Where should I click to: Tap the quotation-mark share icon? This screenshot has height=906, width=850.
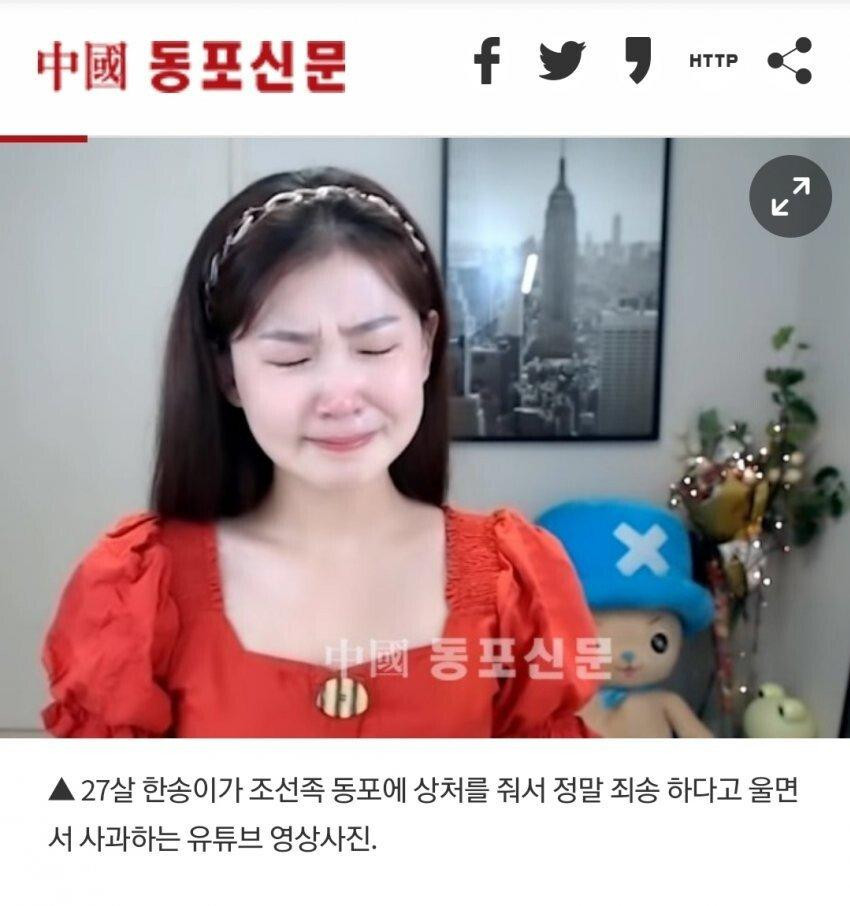(639, 59)
